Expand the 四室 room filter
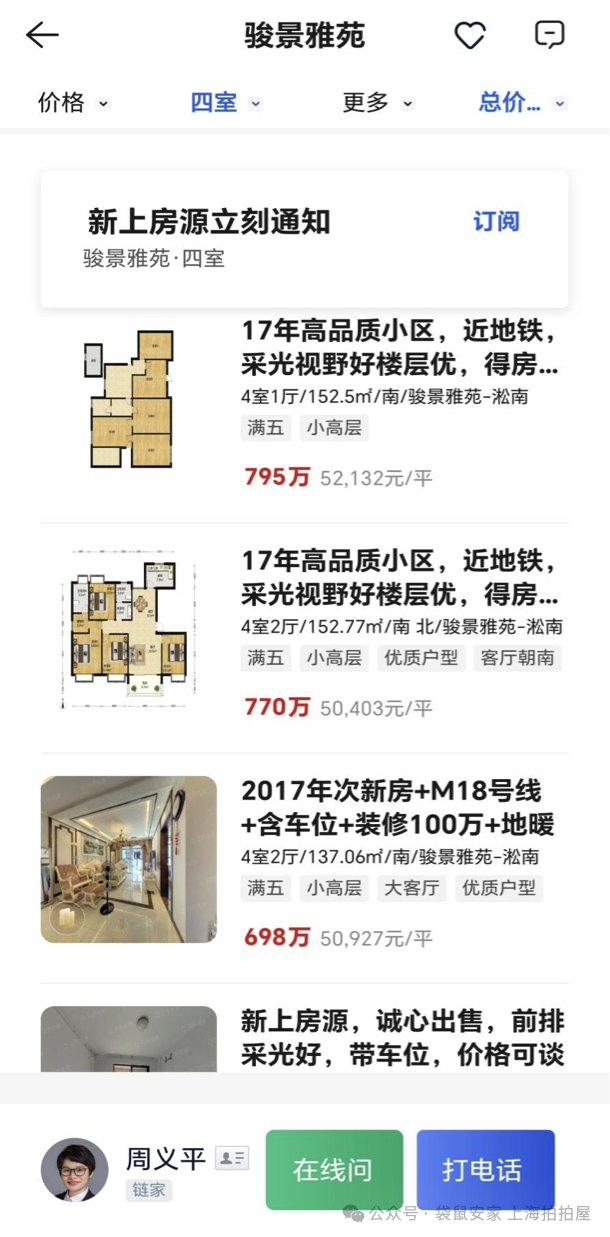 [x=224, y=102]
